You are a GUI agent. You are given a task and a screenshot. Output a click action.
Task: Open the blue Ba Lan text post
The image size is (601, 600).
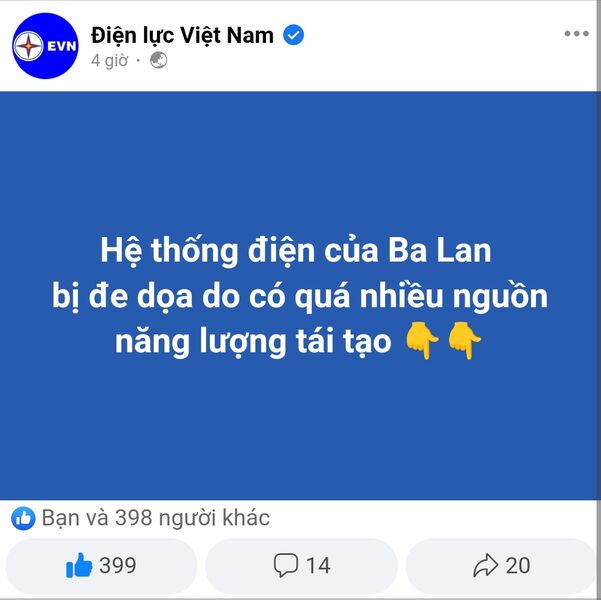[x=300, y=296]
